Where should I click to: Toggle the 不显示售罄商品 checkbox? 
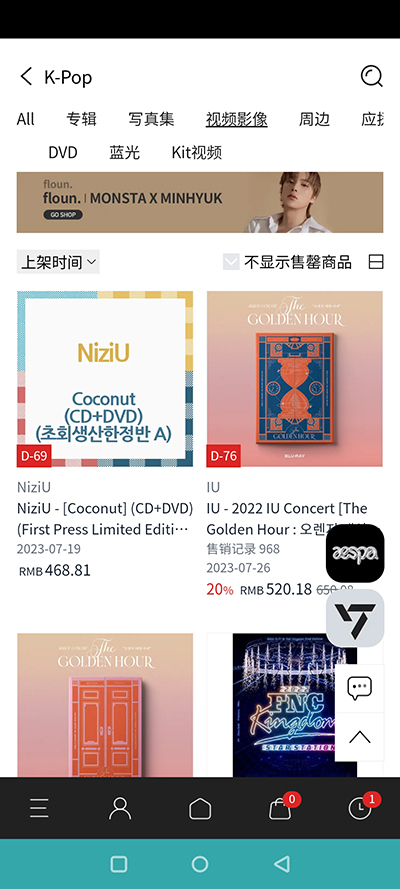click(231, 262)
